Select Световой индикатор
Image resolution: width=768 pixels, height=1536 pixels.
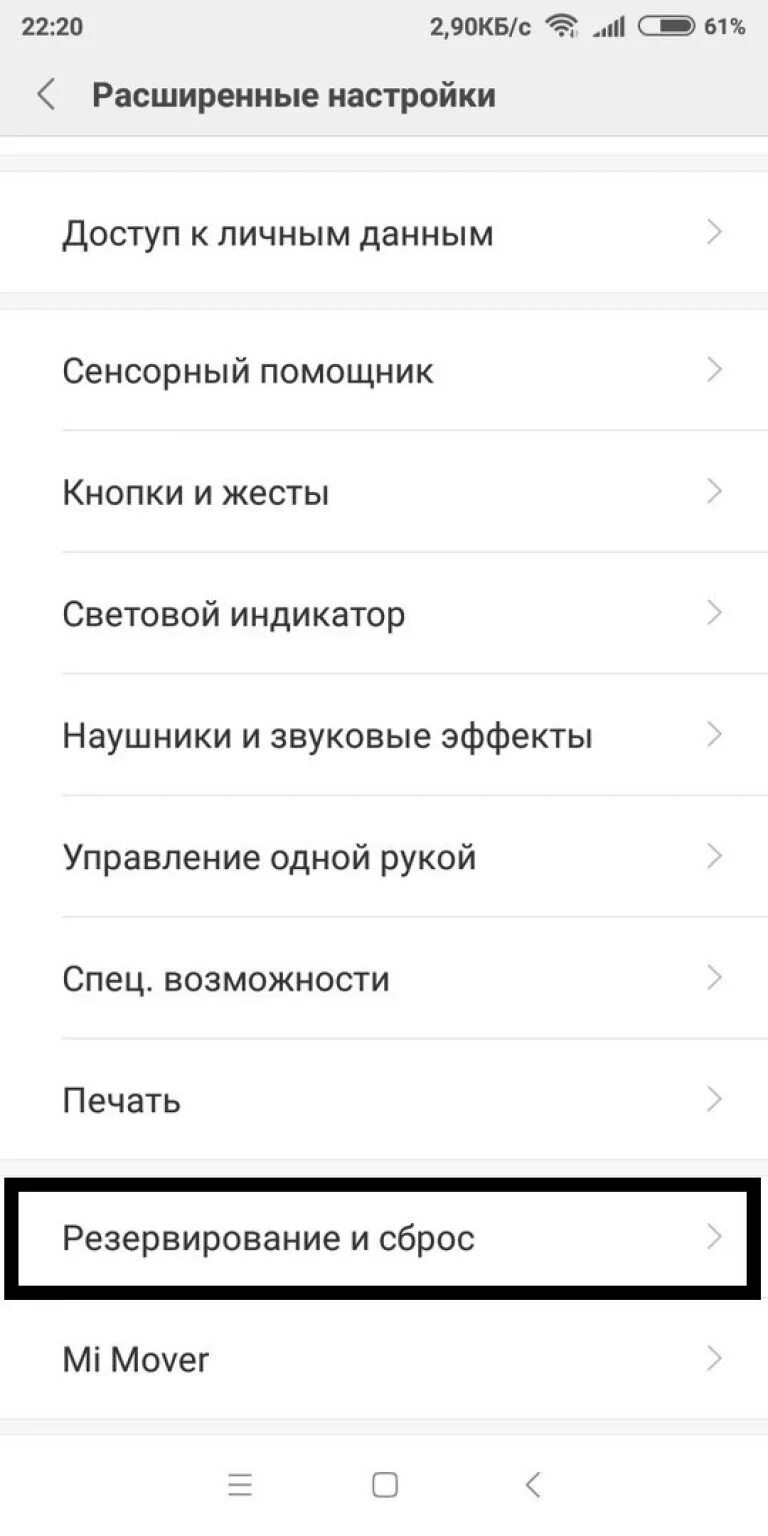click(x=384, y=614)
